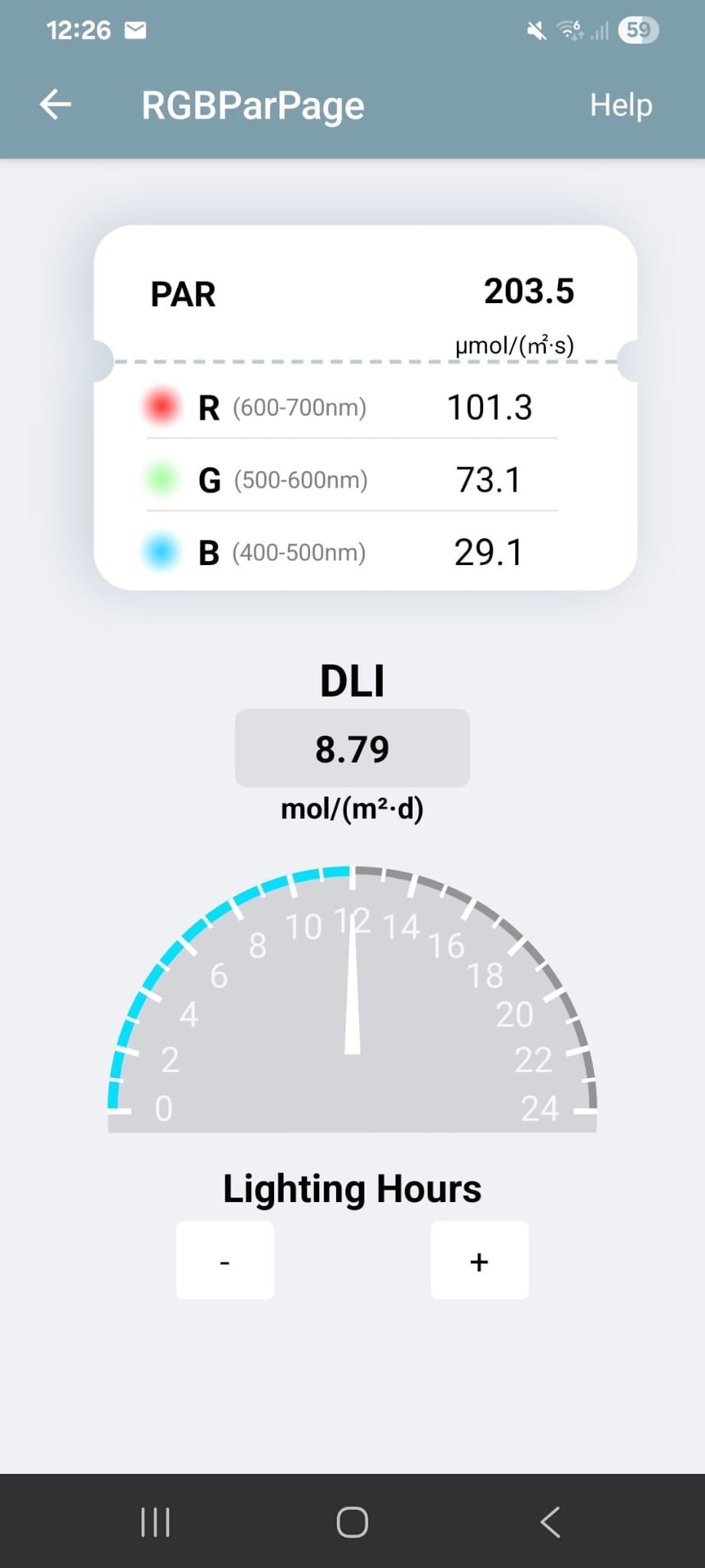Open the Help page
Viewport: 705px width, 1568px height.
(620, 105)
